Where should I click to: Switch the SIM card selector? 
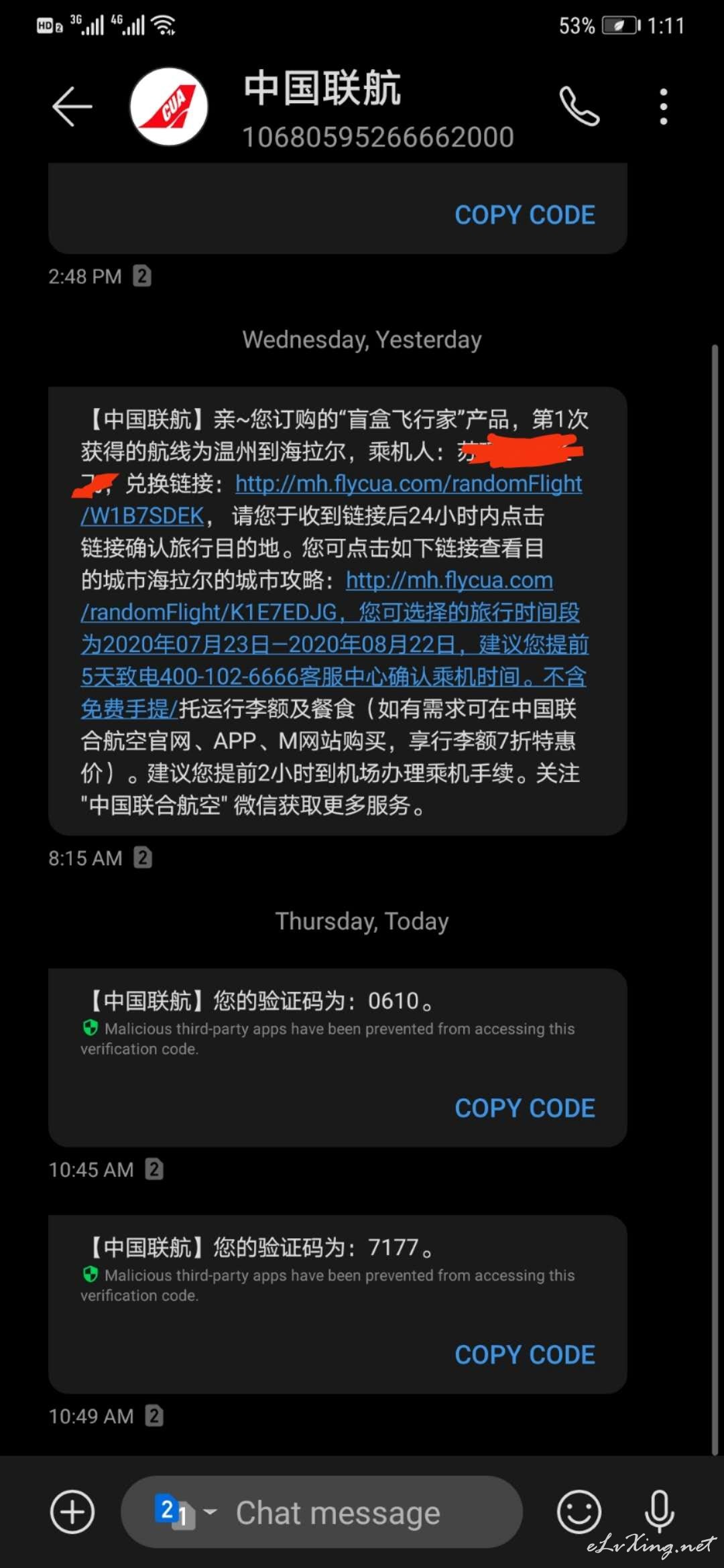pyautogui.click(x=185, y=1512)
